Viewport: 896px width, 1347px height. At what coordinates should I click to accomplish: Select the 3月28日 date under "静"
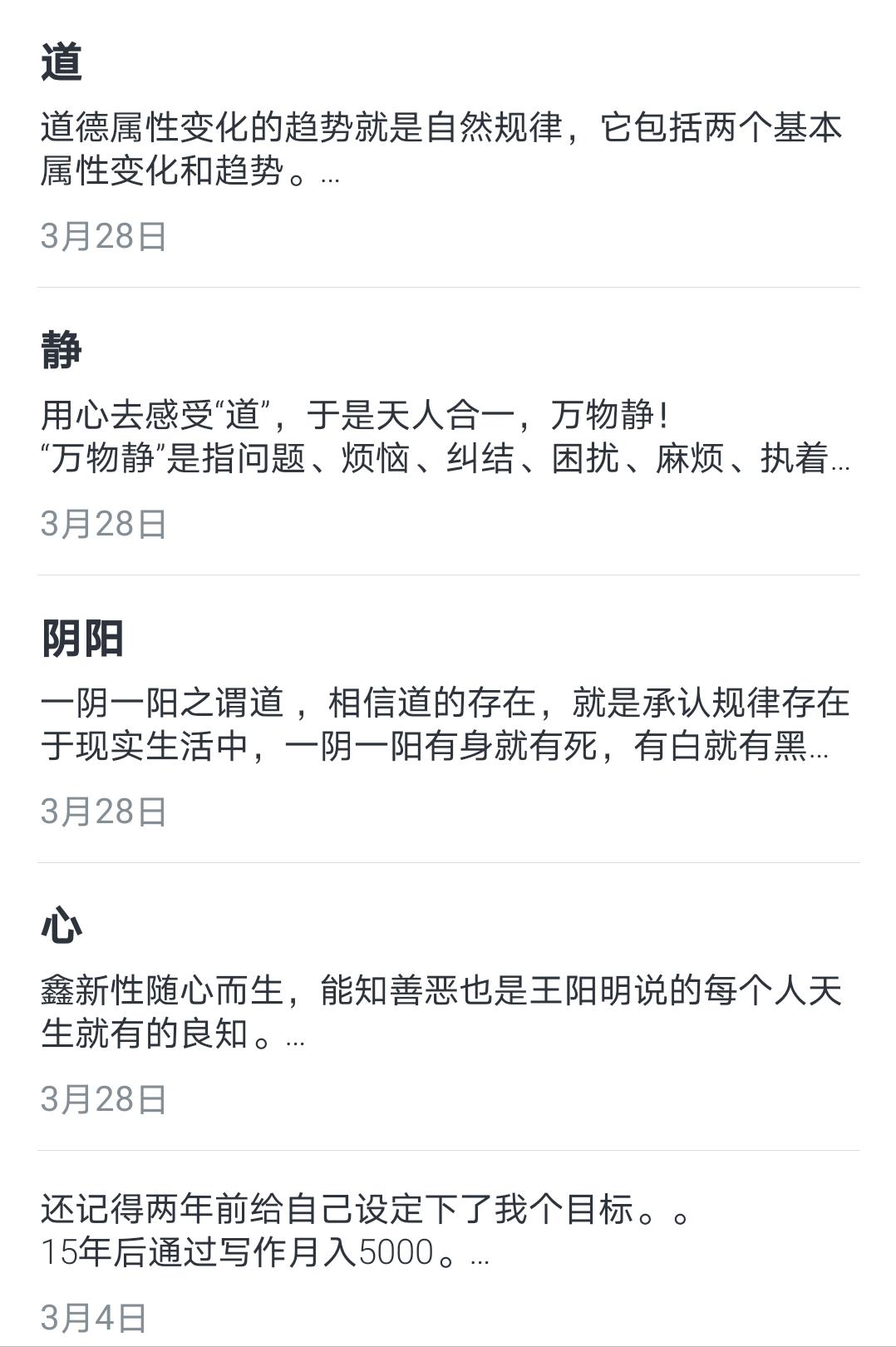pyautogui.click(x=104, y=522)
